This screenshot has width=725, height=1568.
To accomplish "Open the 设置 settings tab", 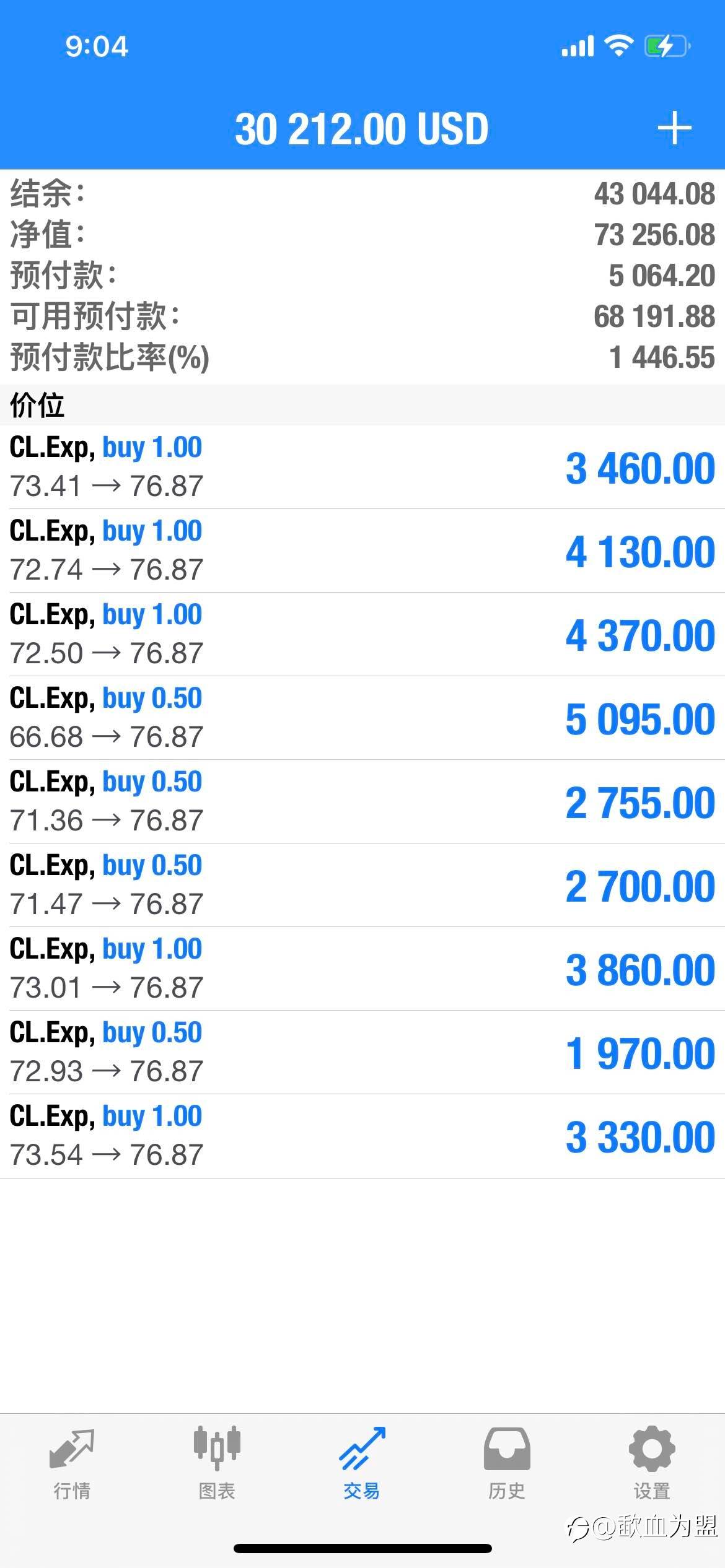I will (652, 1464).
